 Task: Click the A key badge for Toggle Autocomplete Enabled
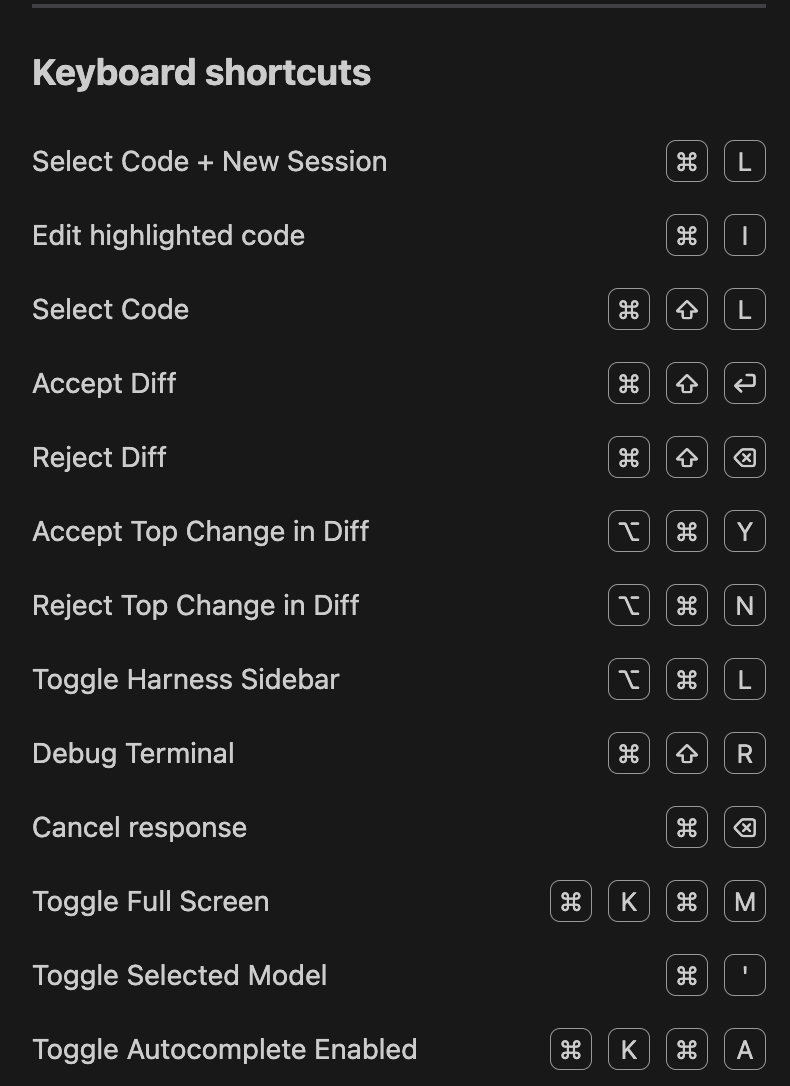click(744, 1049)
